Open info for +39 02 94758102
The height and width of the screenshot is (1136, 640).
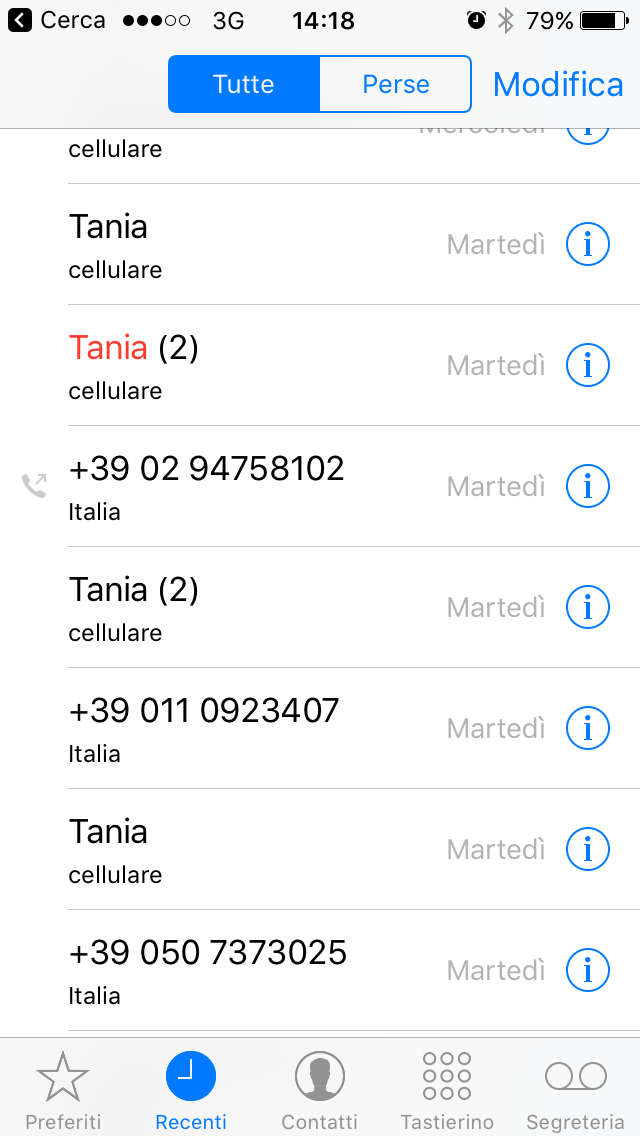coord(587,486)
